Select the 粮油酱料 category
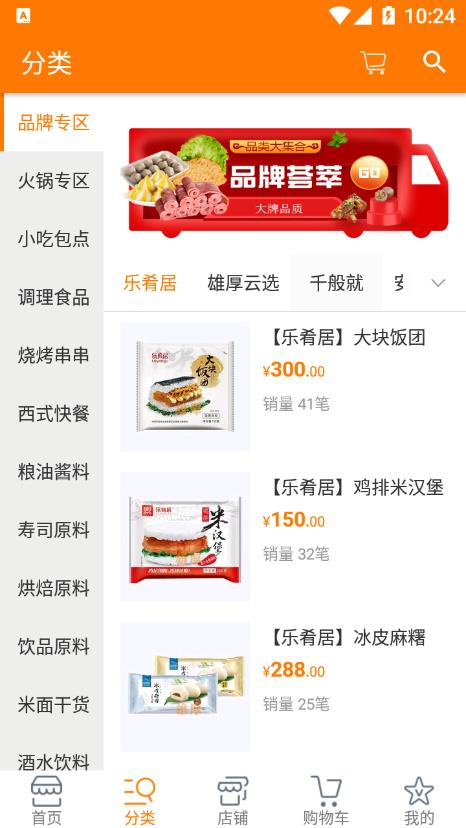The width and height of the screenshot is (466, 828). pyautogui.click(x=52, y=472)
